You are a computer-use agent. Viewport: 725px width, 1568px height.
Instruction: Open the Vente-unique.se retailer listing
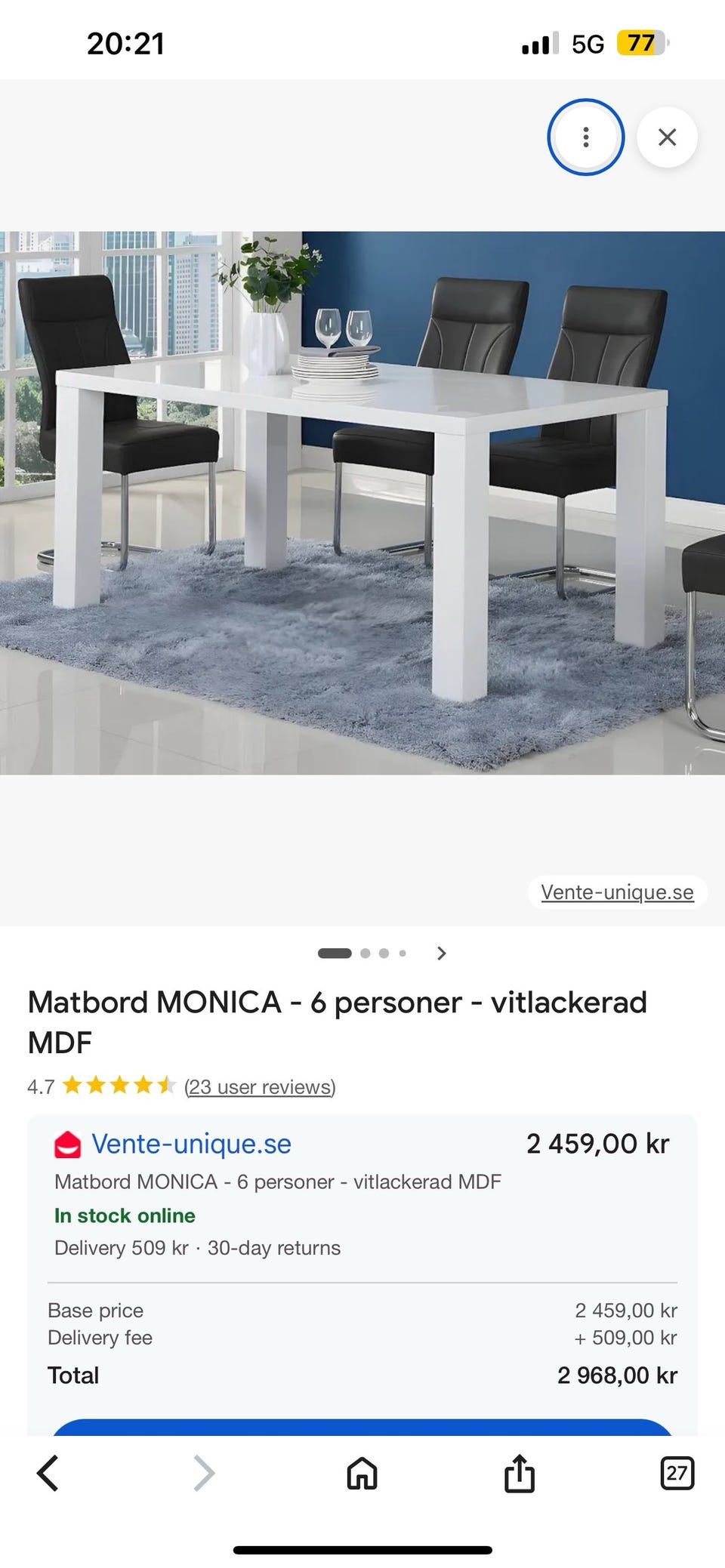point(190,1144)
